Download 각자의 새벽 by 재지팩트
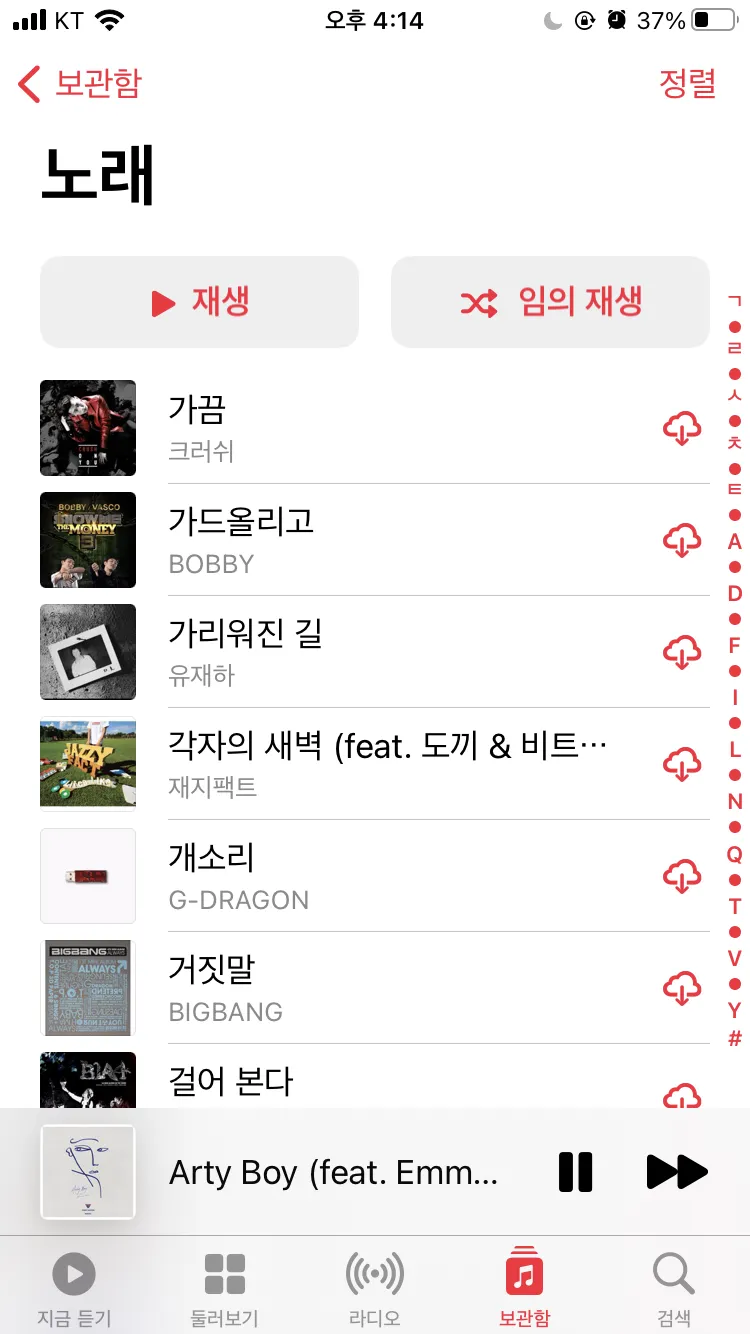Screen dimensions: 750x1334 coord(682,764)
